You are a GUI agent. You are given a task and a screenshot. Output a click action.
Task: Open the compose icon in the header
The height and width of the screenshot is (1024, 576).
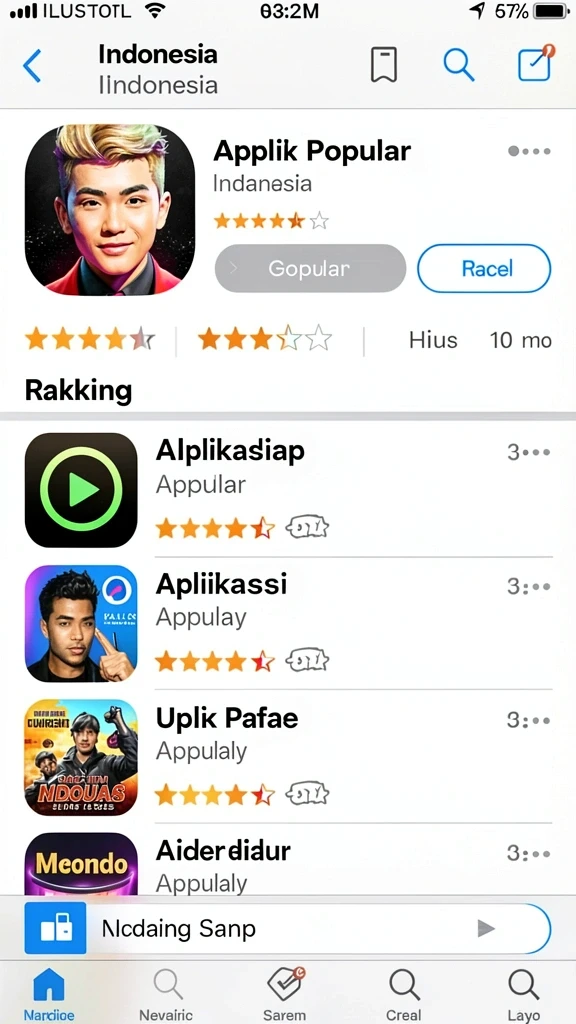coord(536,63)
